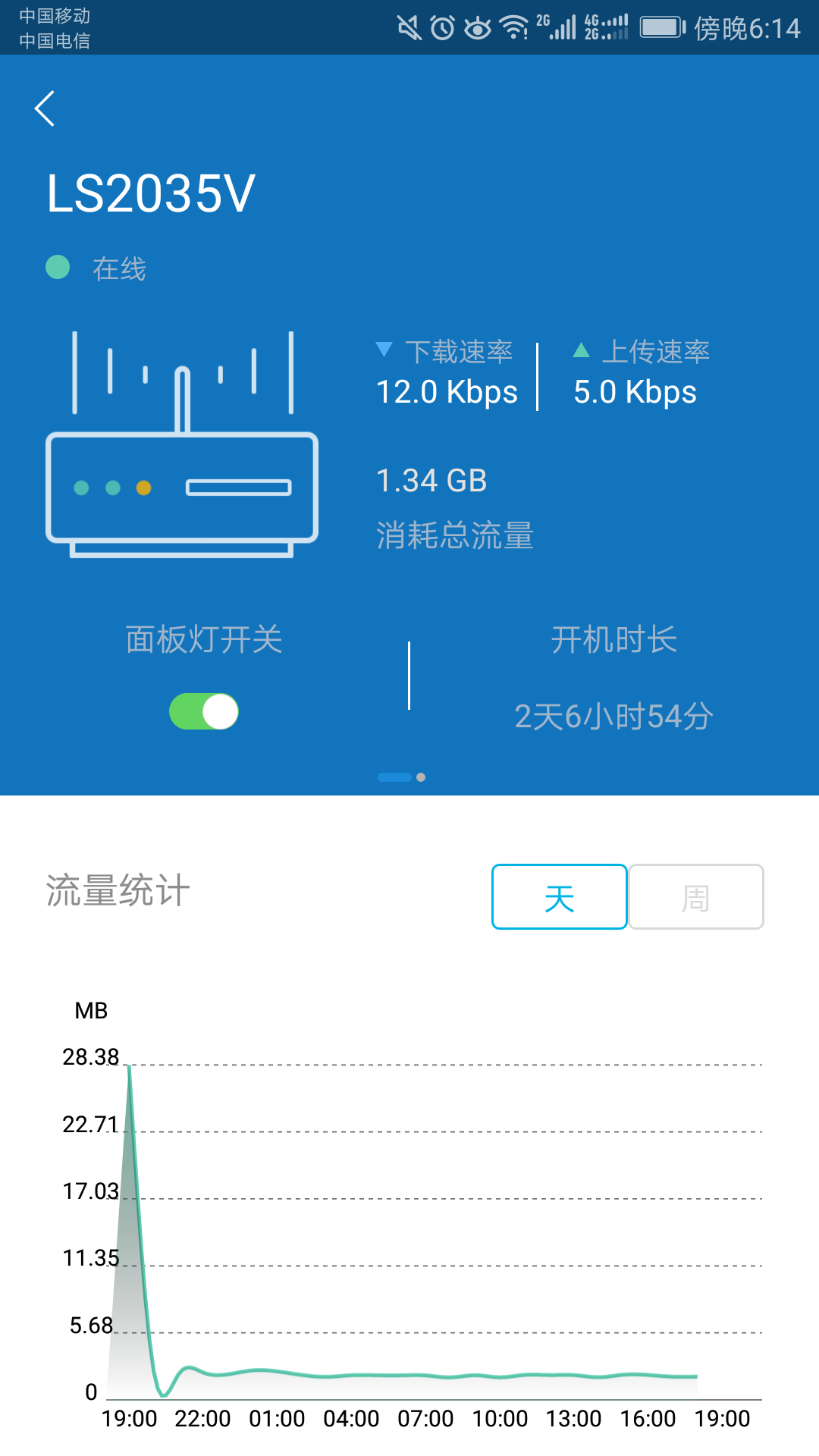Click the WiFi icon in the status bar

[514, 24]
